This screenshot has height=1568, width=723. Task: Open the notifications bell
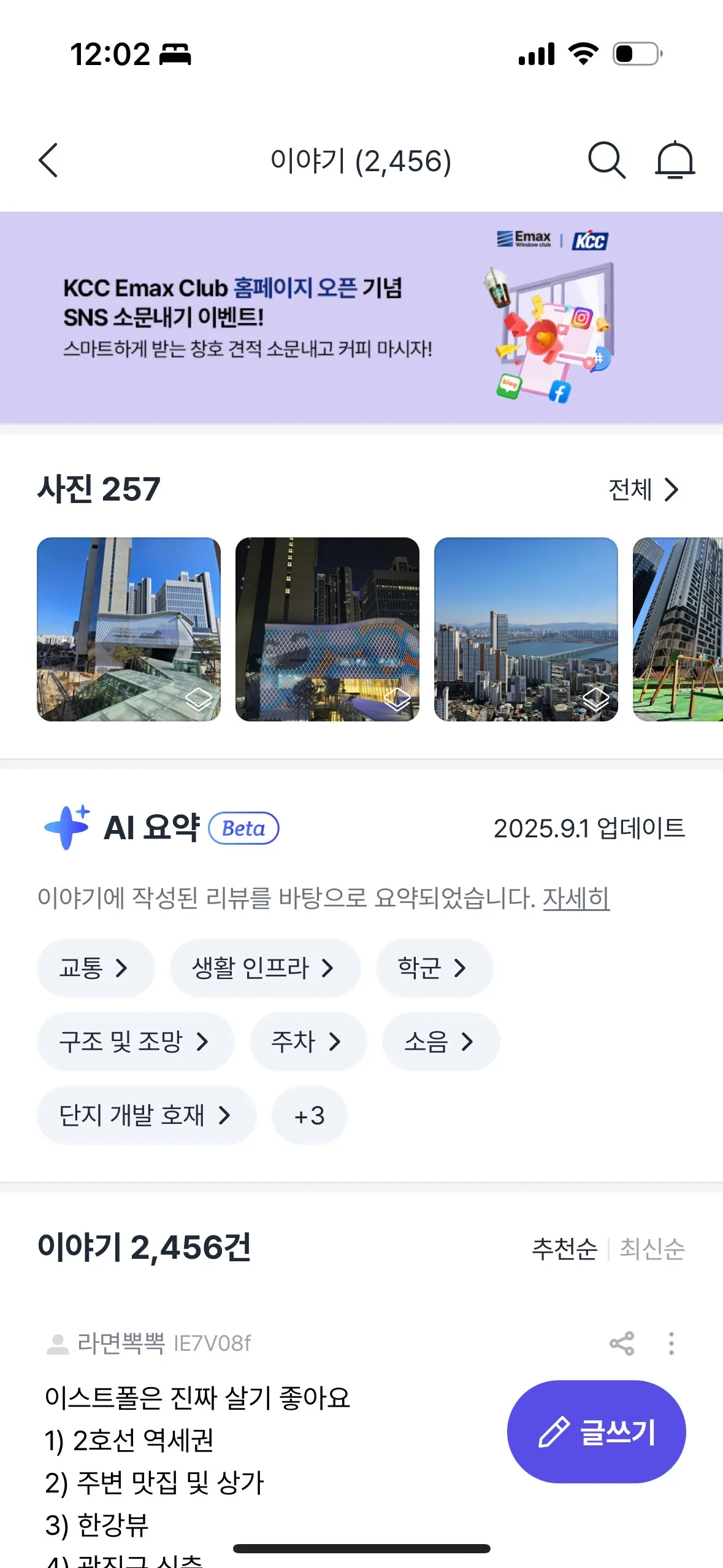pyautogui.click(x=675, y=161)
